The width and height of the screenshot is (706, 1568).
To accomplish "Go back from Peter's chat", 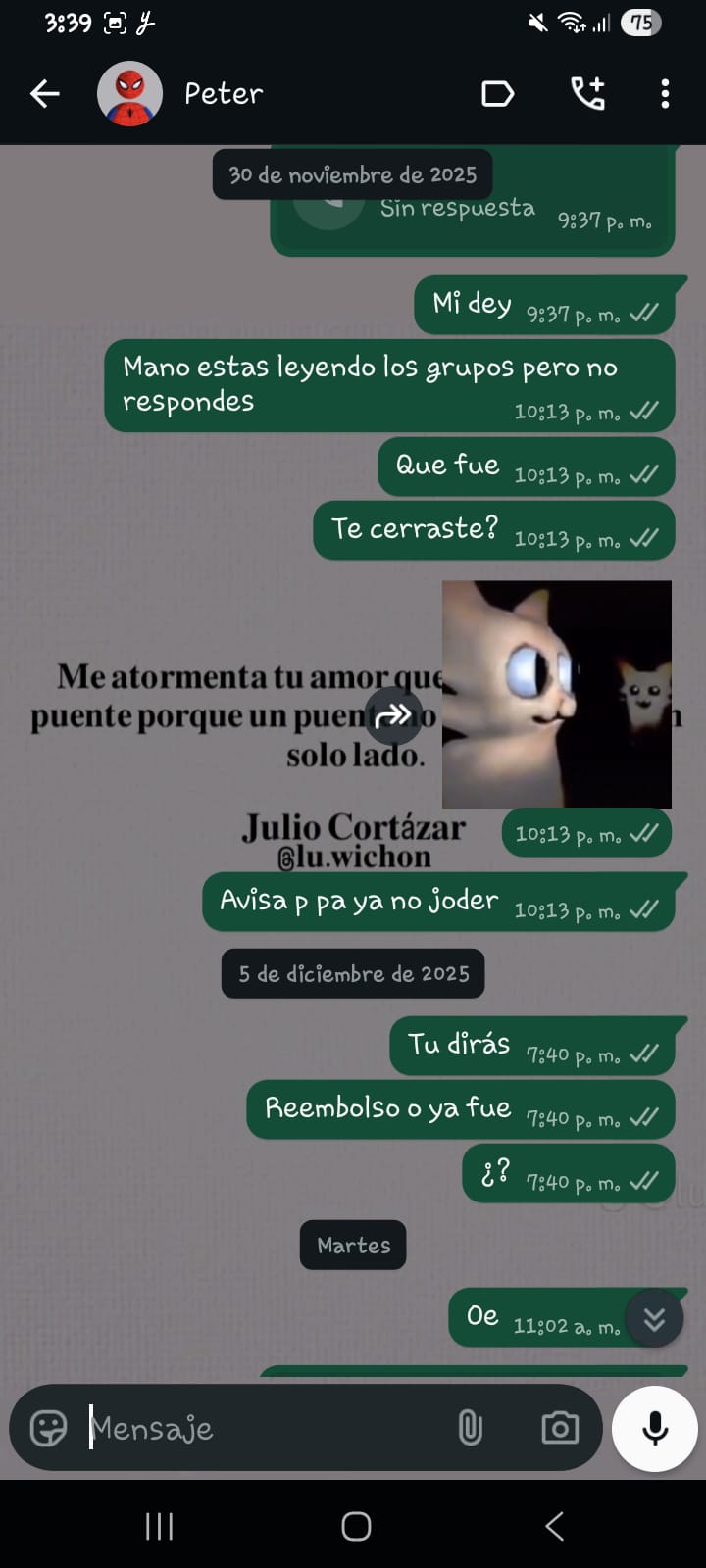I will [x=45, y=94].
